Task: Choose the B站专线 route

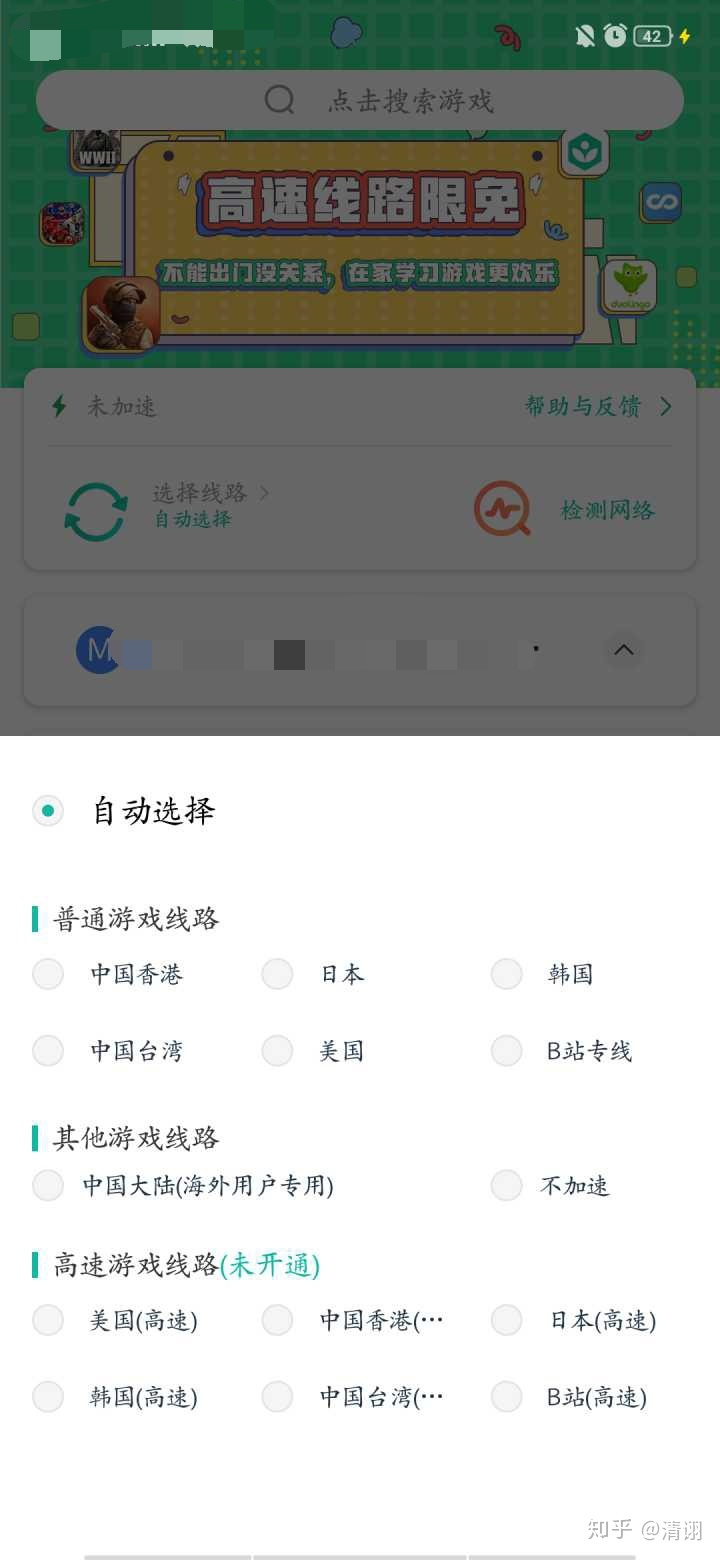Action: pyautogui.click(x=507, y=1051)
